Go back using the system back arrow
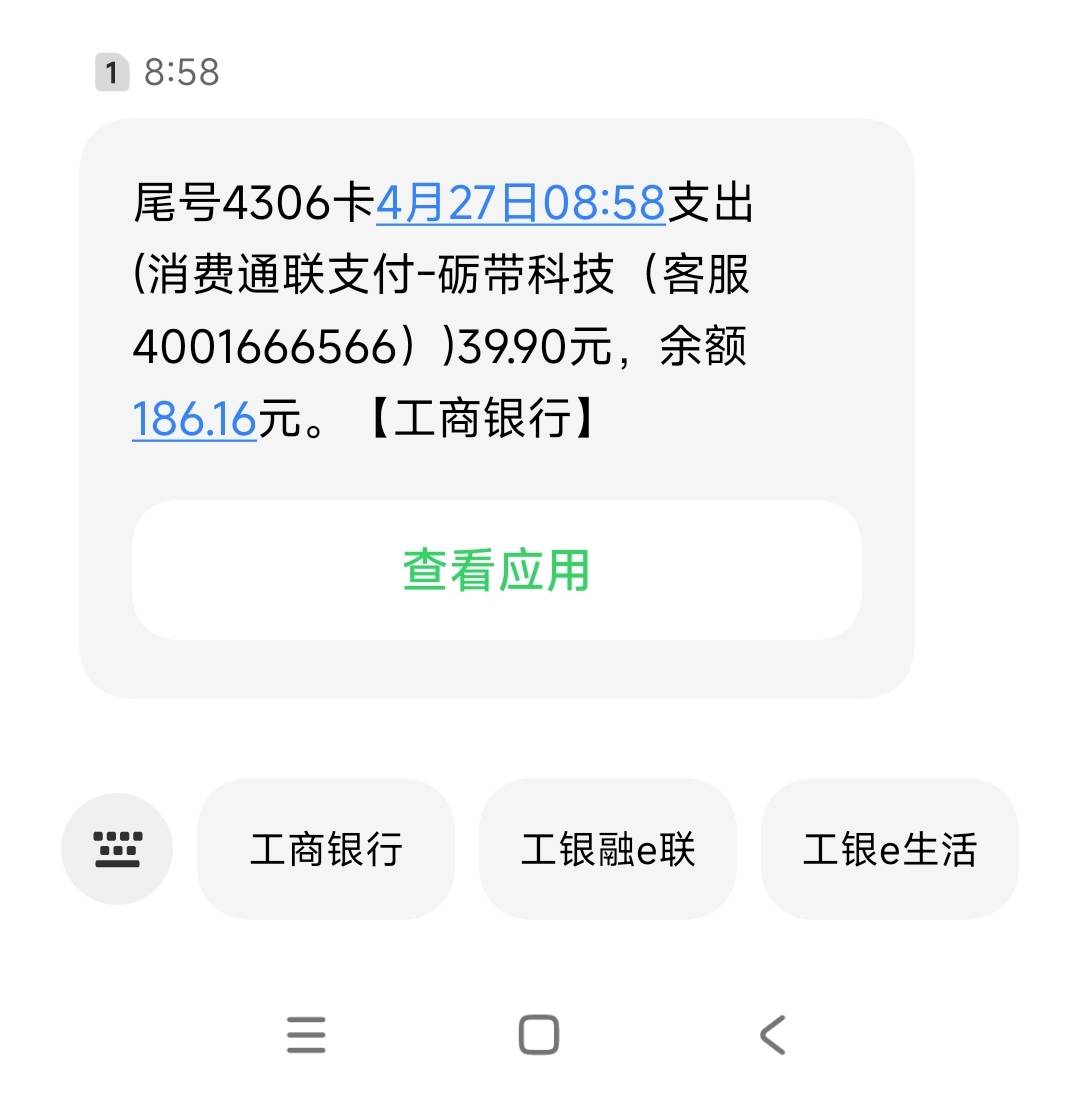This screenshot has height=1100, width=1080. (773, 1035)
